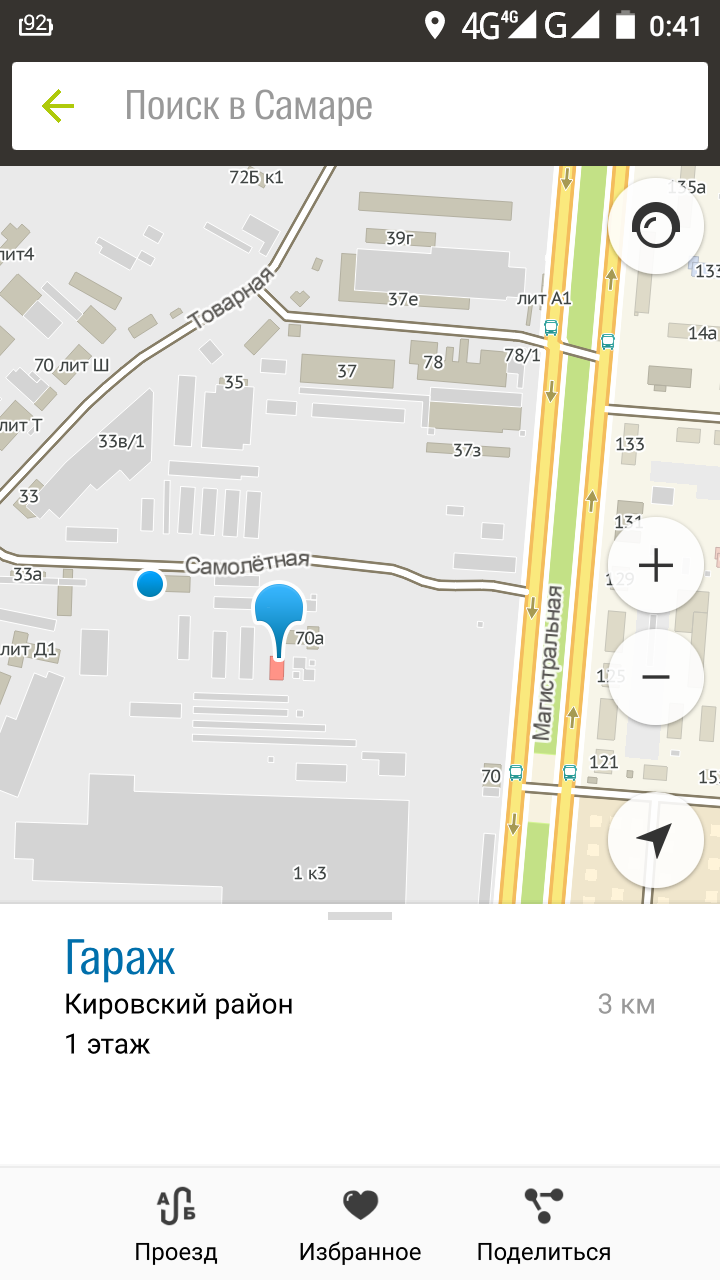Open the 'Поиск в Самаре' search field
This screenshot has width=720, height=1280.
tap(400, 106)
